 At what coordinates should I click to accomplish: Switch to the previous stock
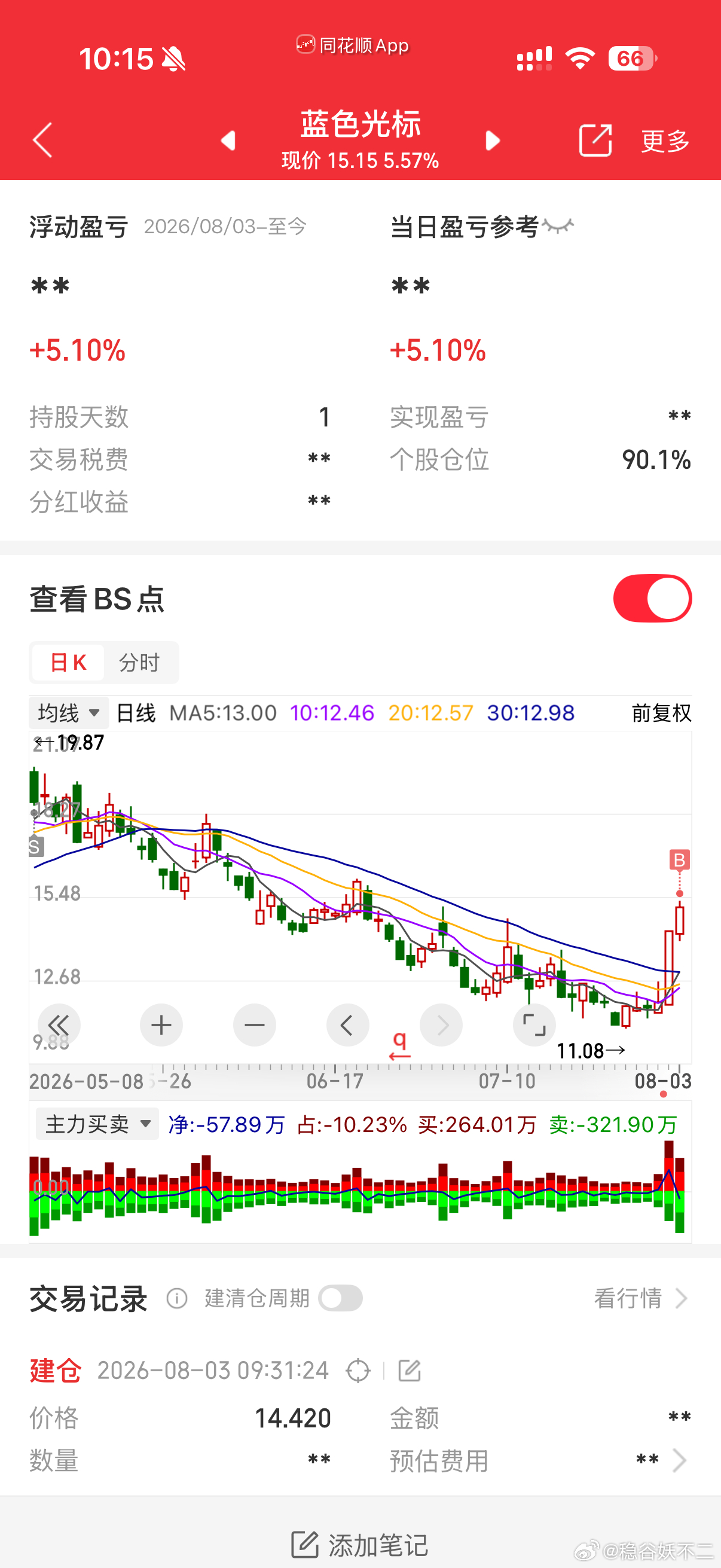(228, 141)
